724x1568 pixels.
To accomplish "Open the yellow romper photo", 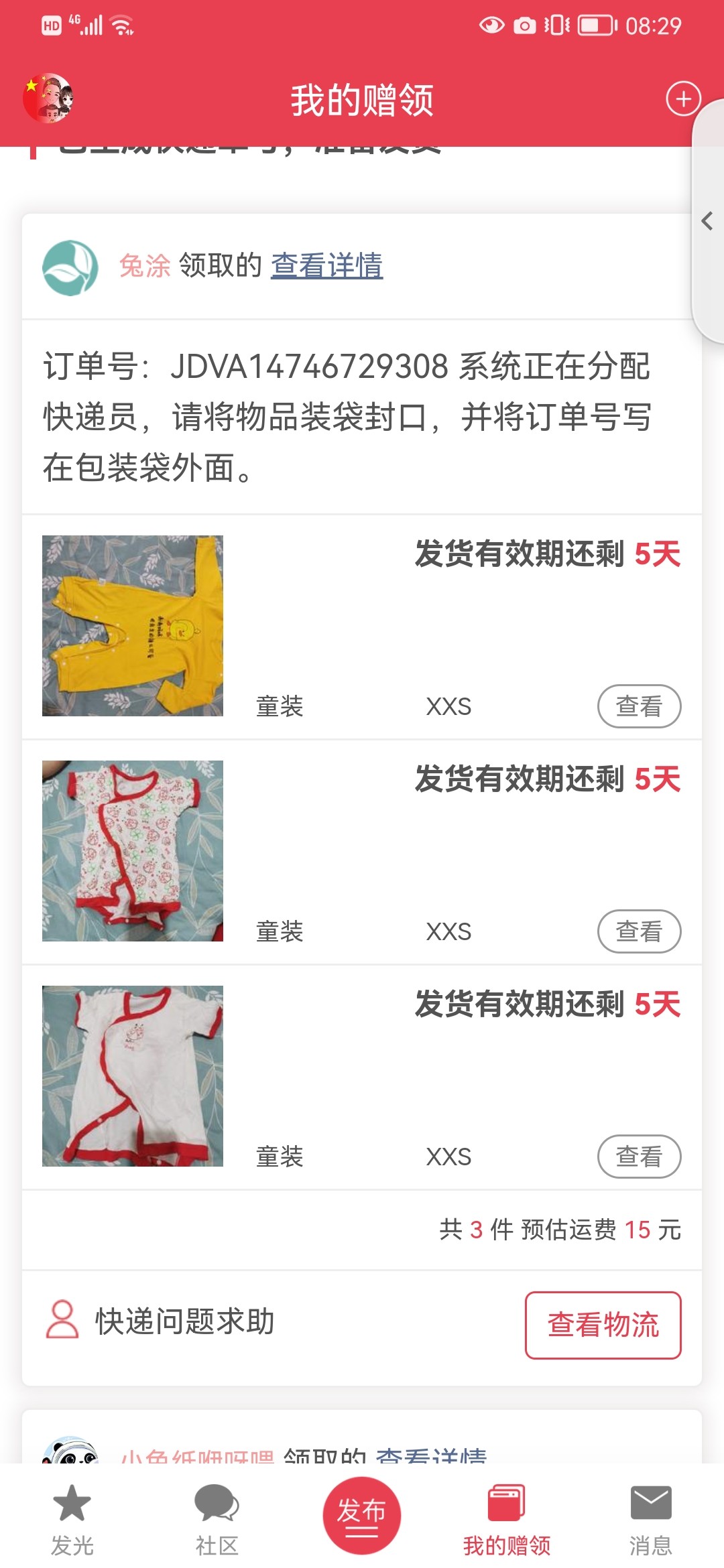I will coord(133,626).
